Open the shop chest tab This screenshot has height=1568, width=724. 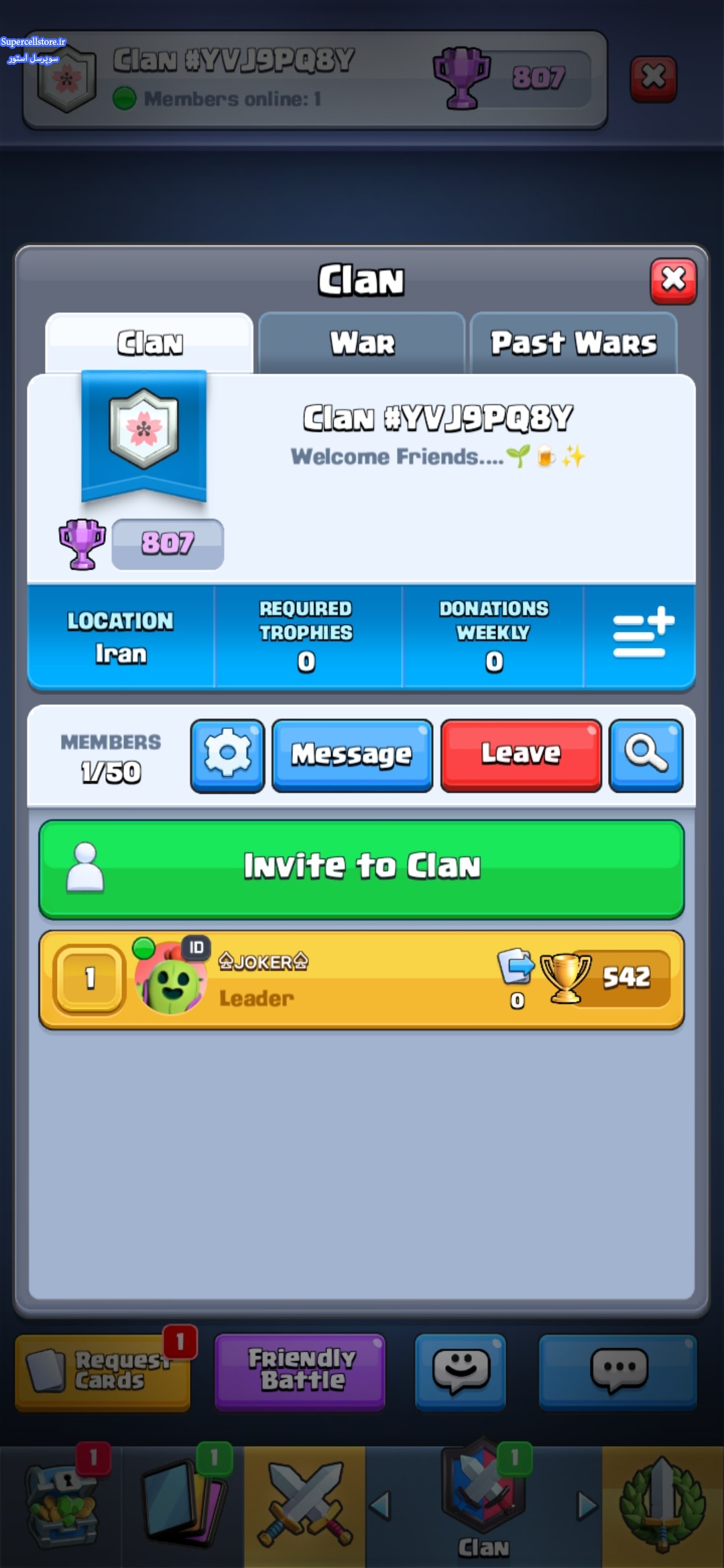point(61,1506)
